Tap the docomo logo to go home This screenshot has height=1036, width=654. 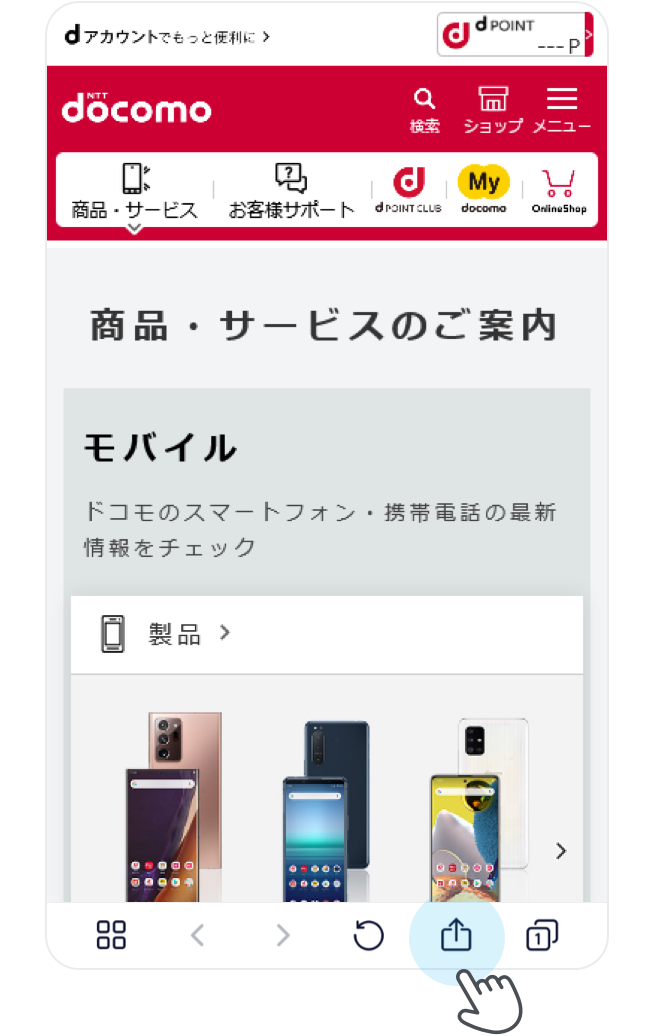[137, 108]
